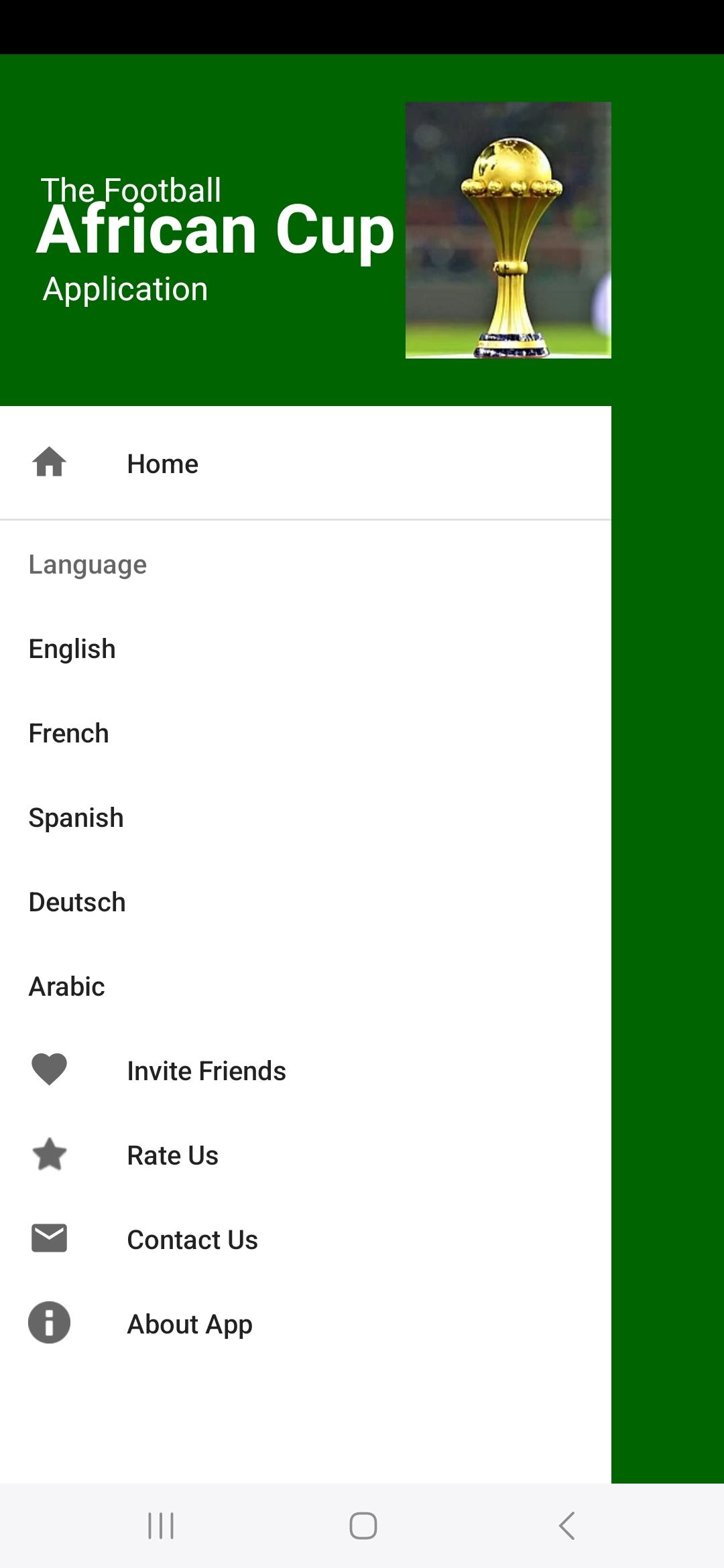
Task: Switch the app to French
Action: [x=306, y=733]
